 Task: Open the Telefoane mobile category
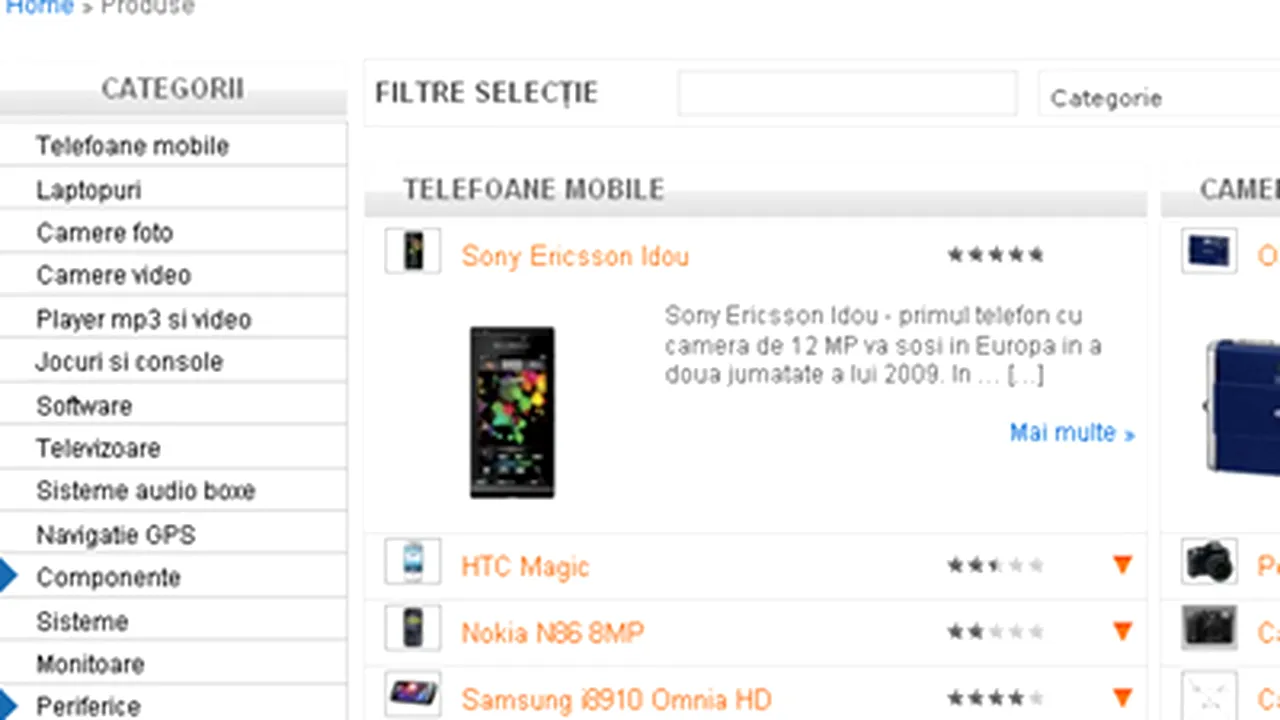132,146
